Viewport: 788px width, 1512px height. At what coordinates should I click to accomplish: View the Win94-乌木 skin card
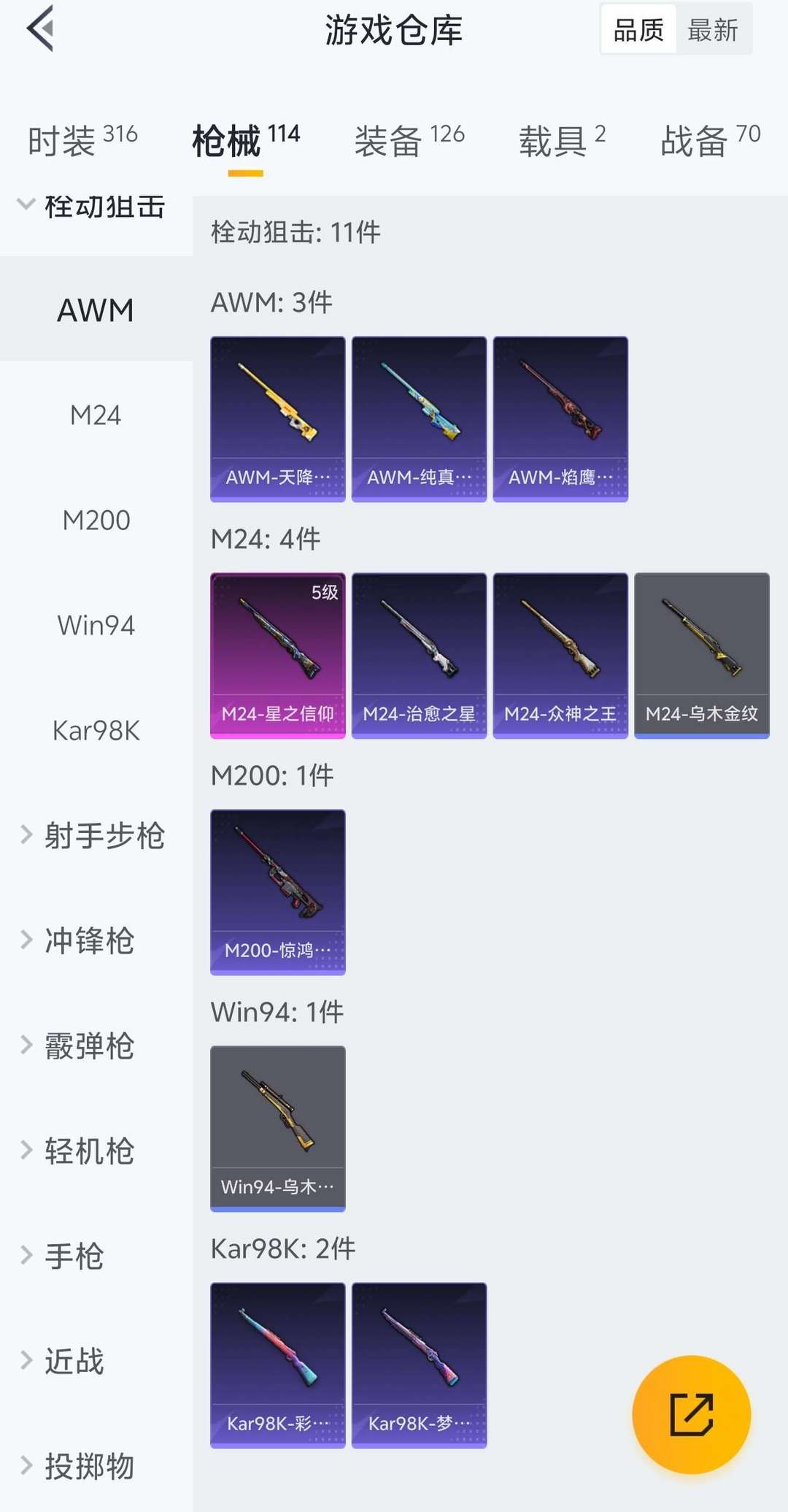pyautogui.click(x=277, y=1129)
